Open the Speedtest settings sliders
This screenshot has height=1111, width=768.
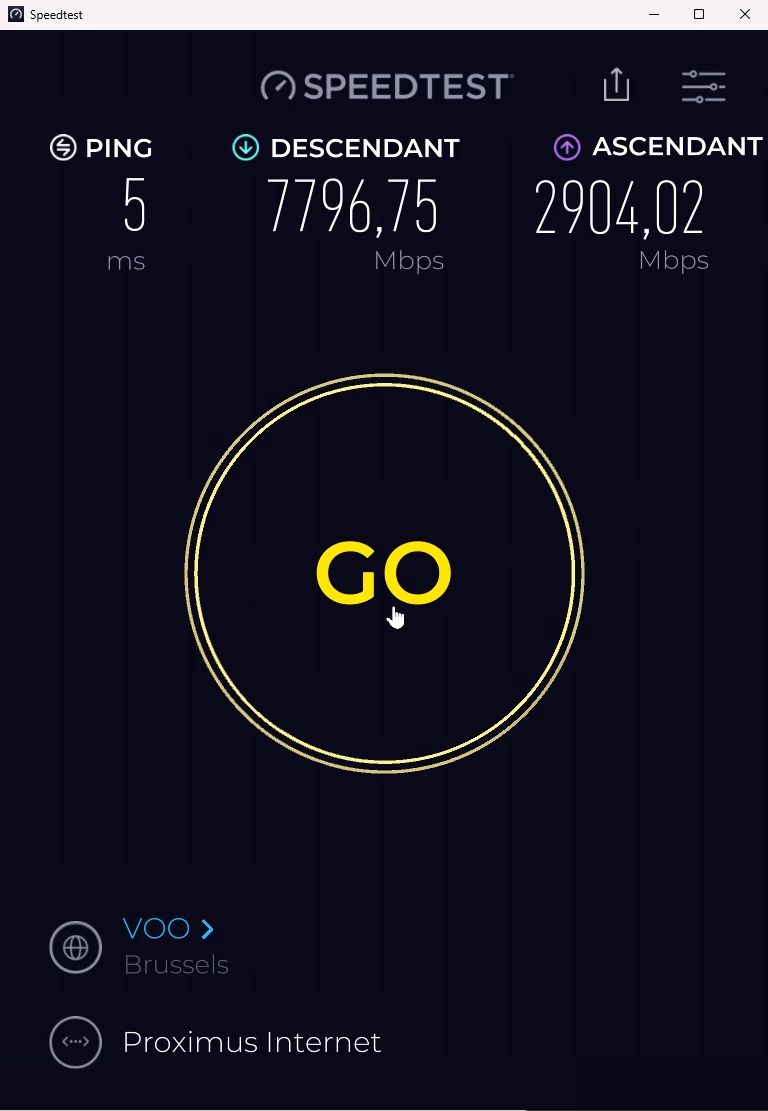tap(703, 86)
